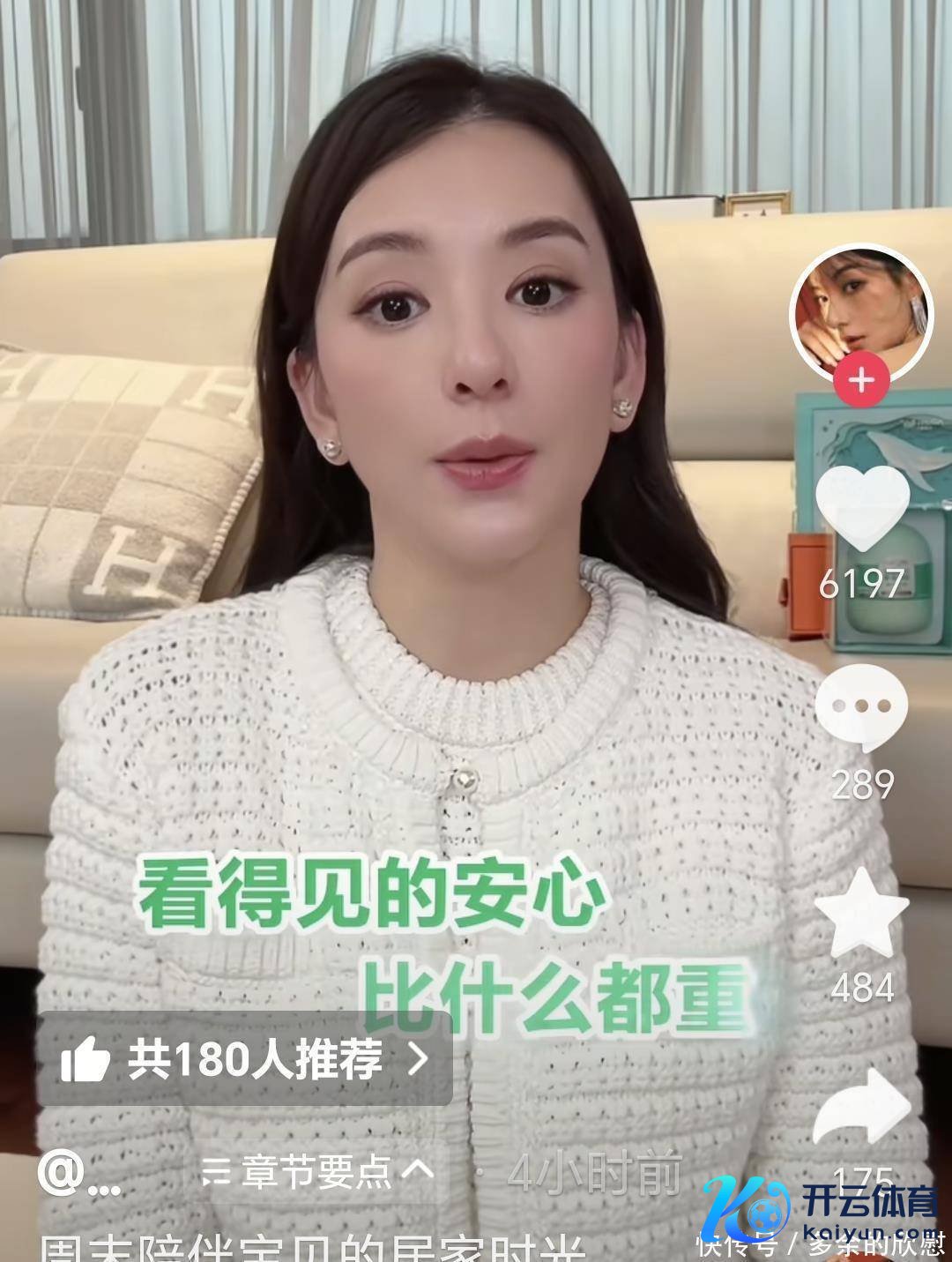Follow the creator via the red plus
This screenshot has height=1262, width=952.
861,382
